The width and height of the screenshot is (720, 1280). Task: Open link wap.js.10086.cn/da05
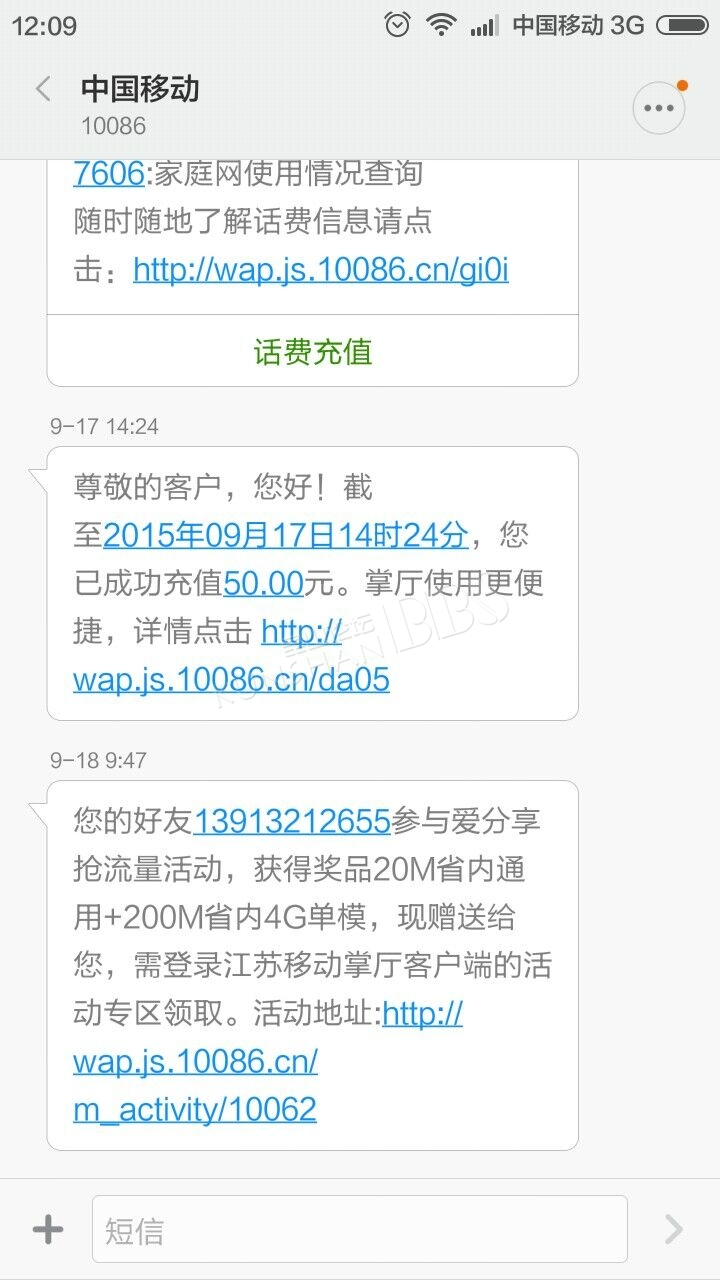tap(231, 656)
